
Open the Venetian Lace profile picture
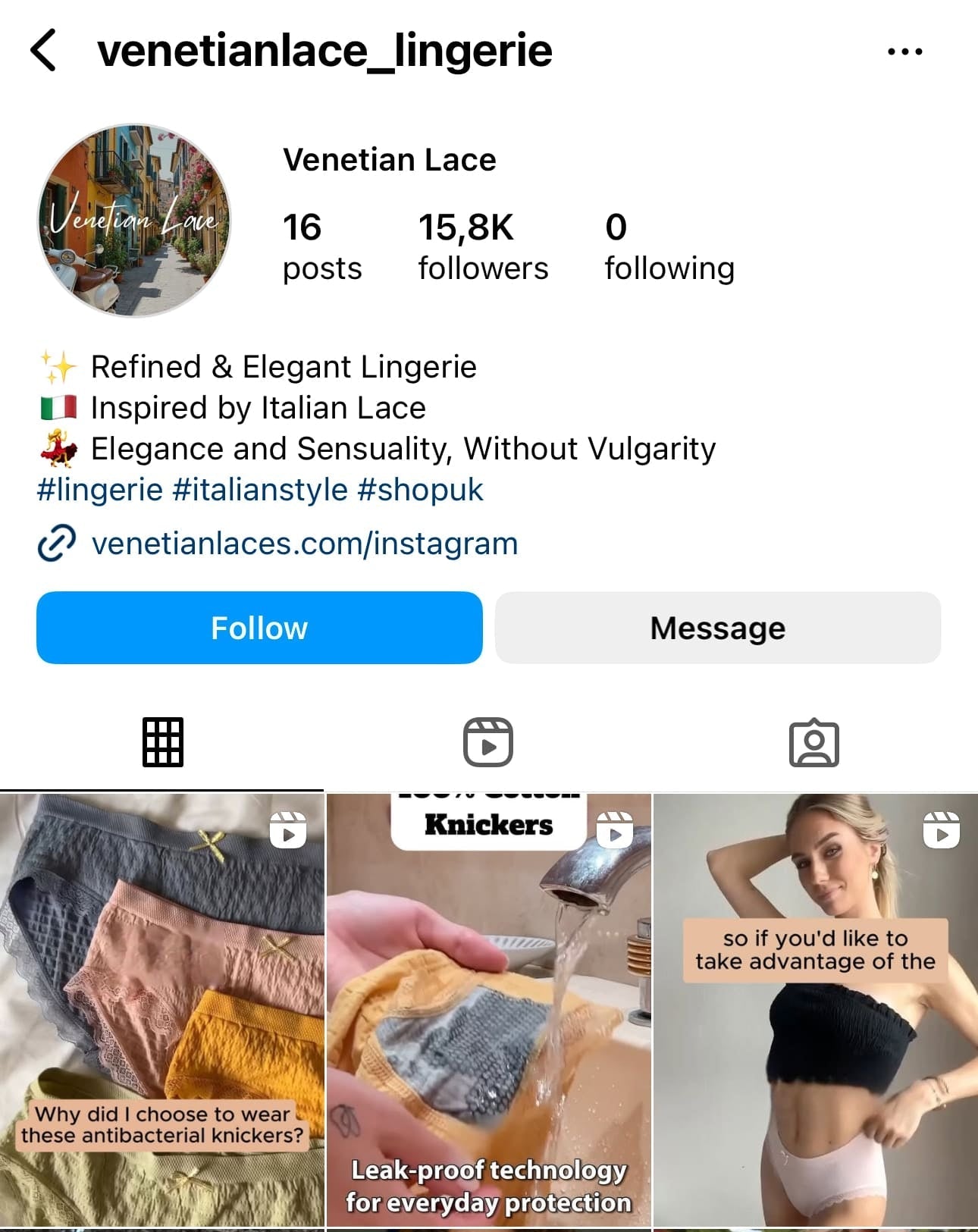point(134,221)
